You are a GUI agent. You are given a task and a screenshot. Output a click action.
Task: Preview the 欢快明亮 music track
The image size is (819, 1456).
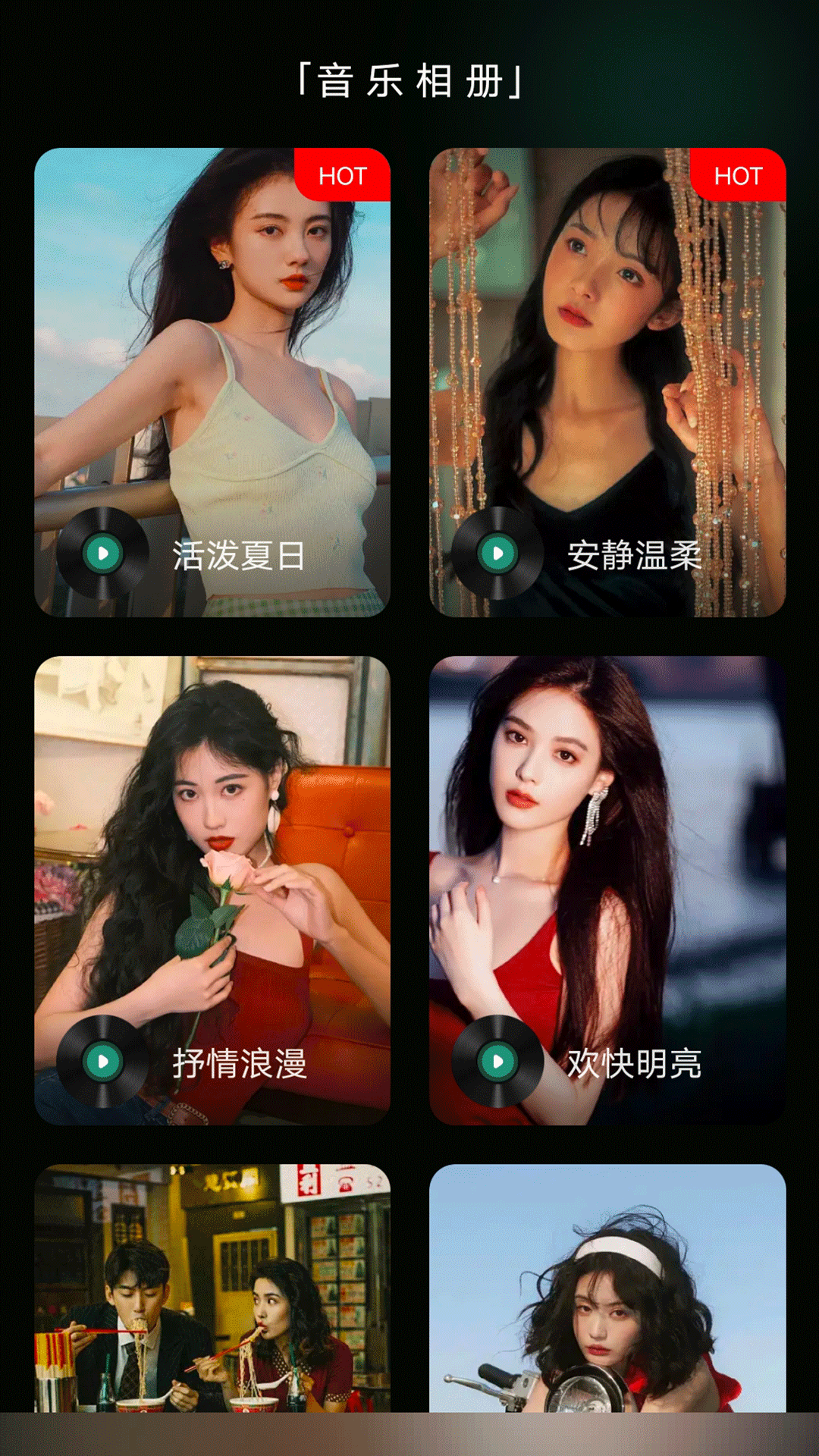497,1062
